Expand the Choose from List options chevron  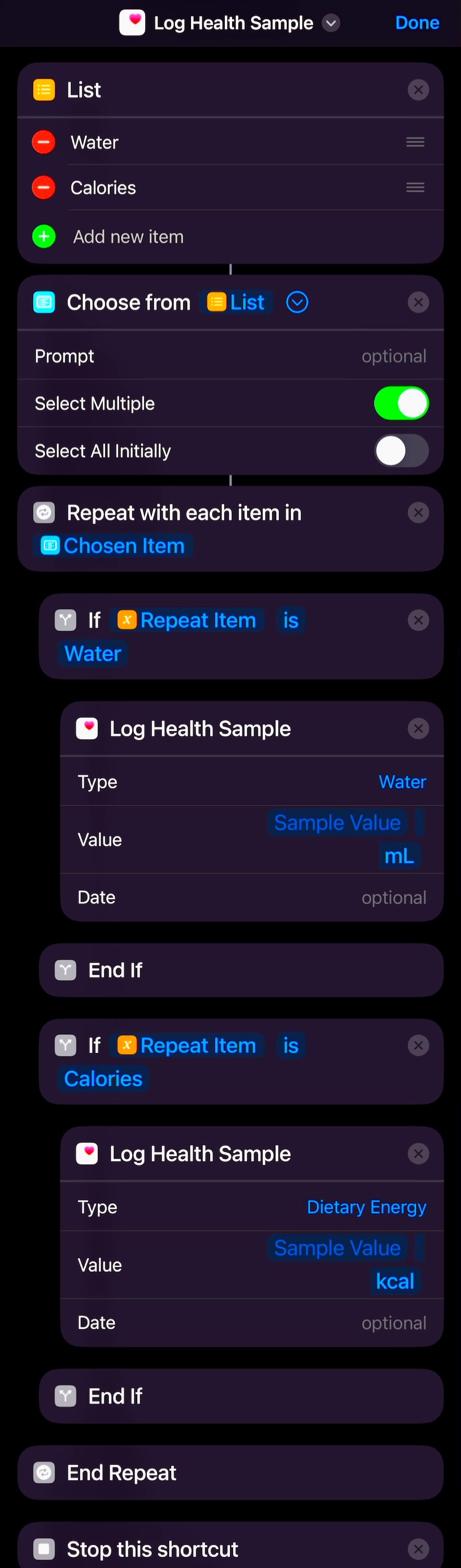(x=297, y=302)
